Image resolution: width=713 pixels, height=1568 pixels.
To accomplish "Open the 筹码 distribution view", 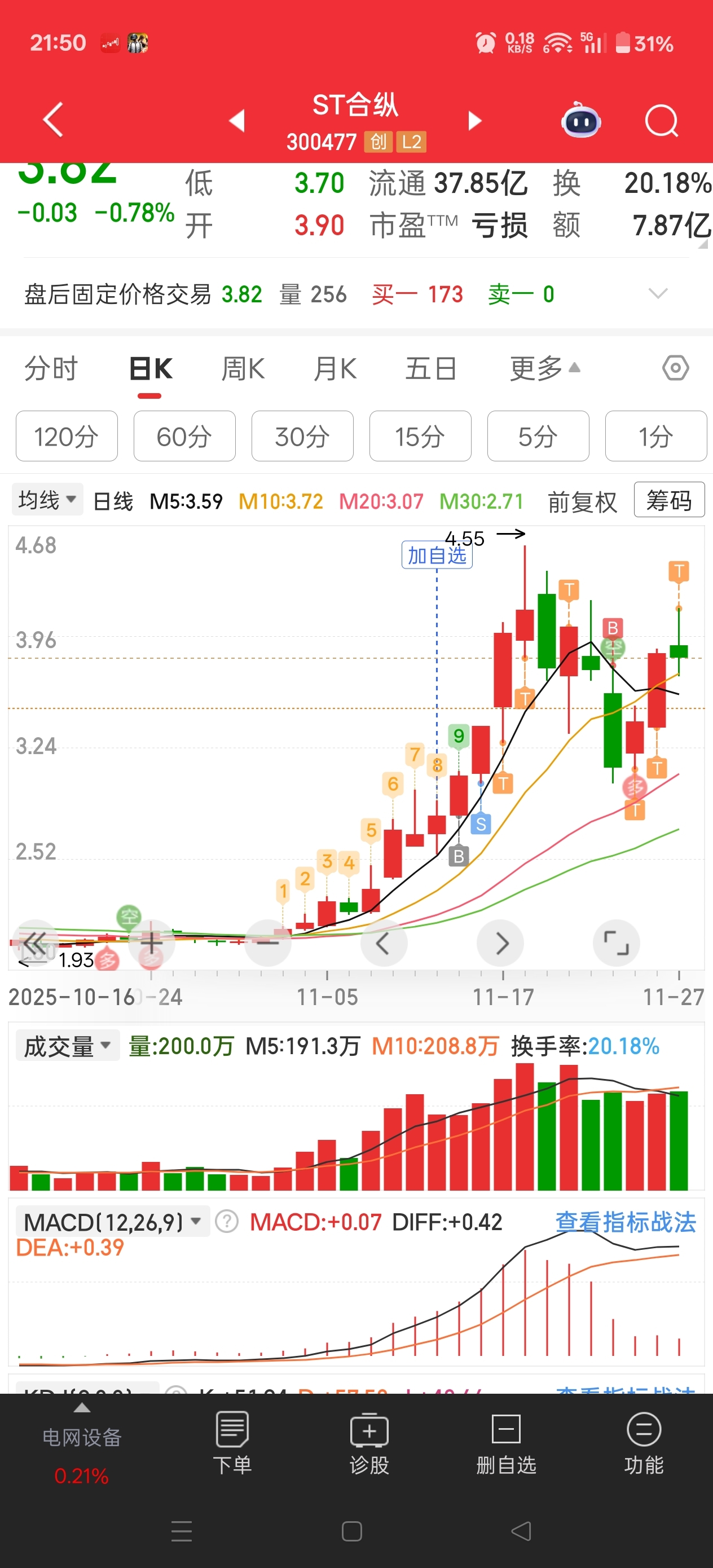I will click(668, 500).
